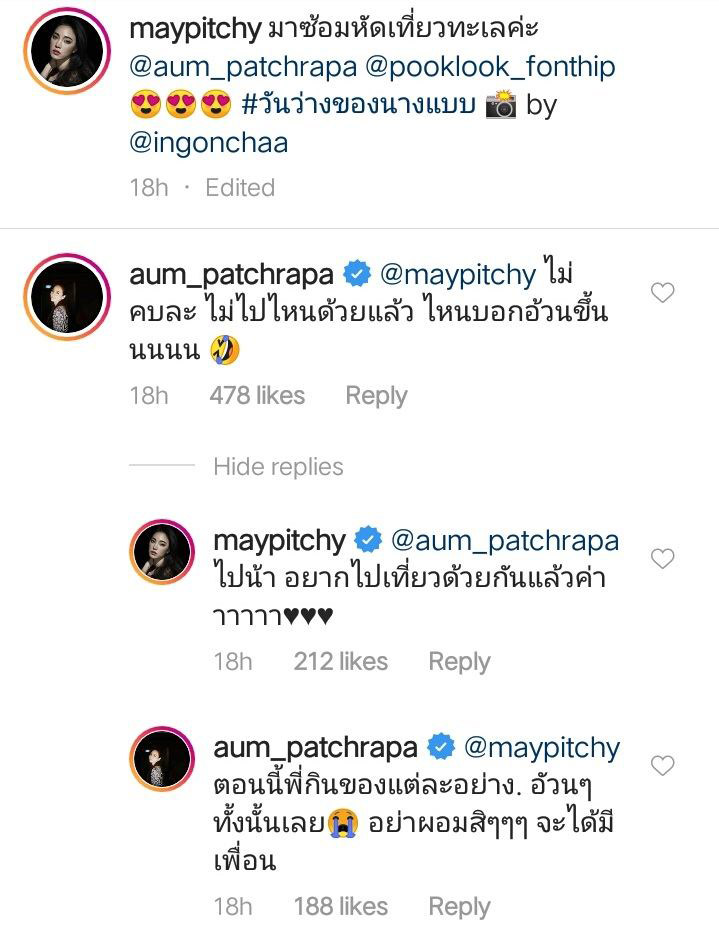Like aum_patchrapa's reply with 188 likes
The height and width of the screenshot is (929, 719).
pos(662,766)
